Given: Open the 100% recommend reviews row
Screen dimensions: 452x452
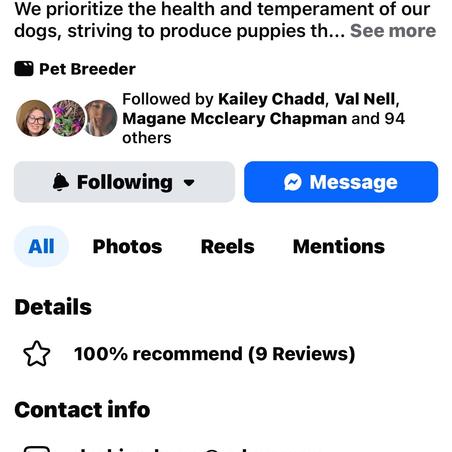Looking at the screenshot, I should pyautogui.click(x=189, y=354).
